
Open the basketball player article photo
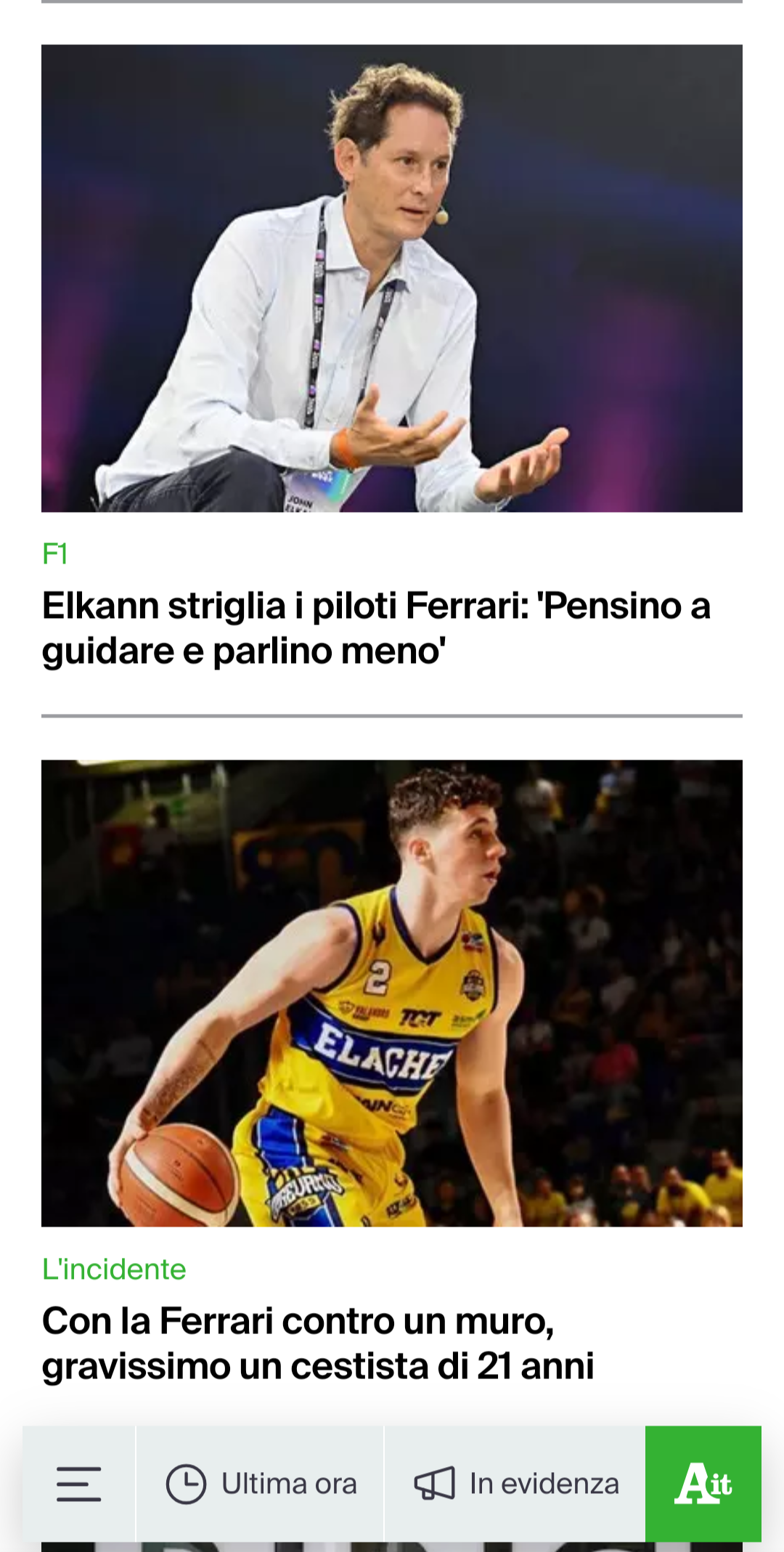coord(392,993)
